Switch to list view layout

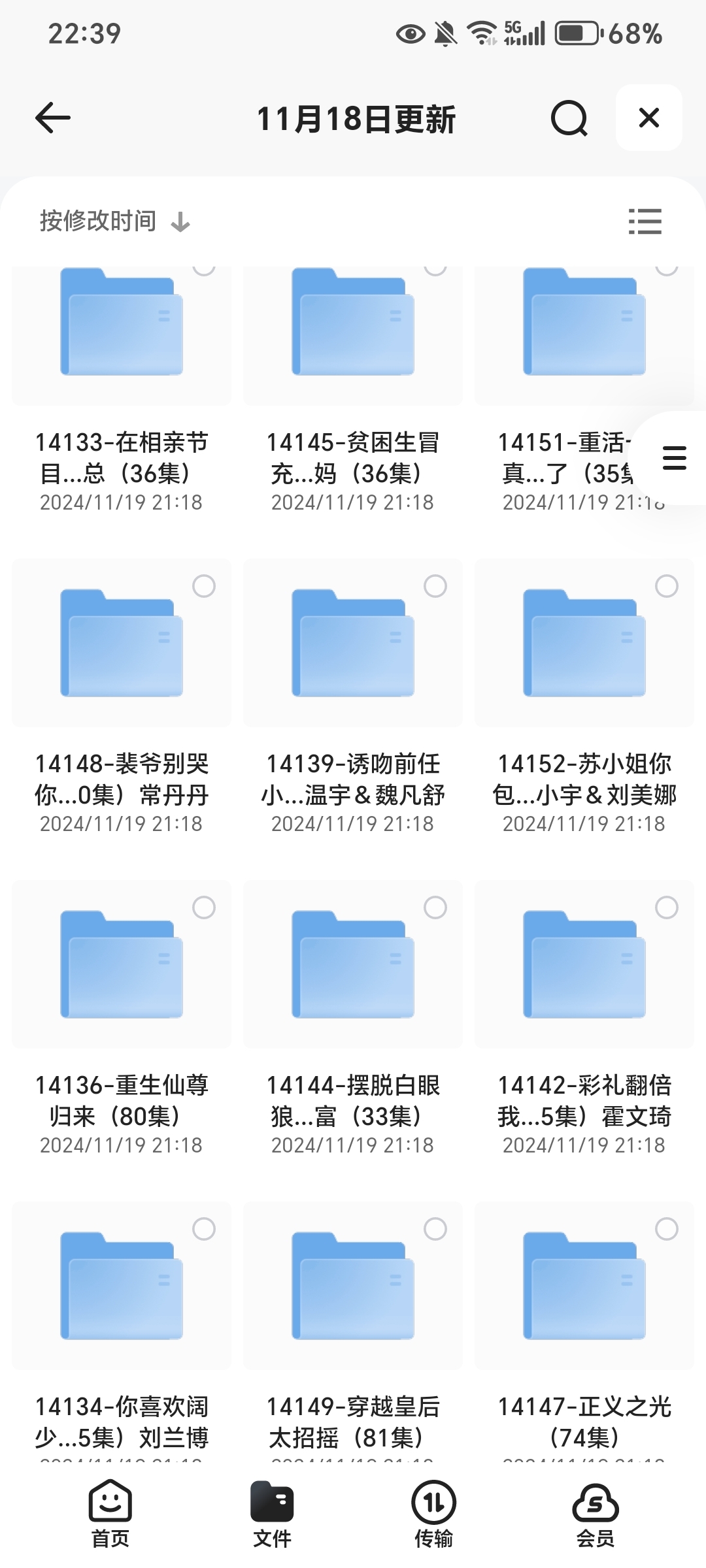(x=645, y=221)
